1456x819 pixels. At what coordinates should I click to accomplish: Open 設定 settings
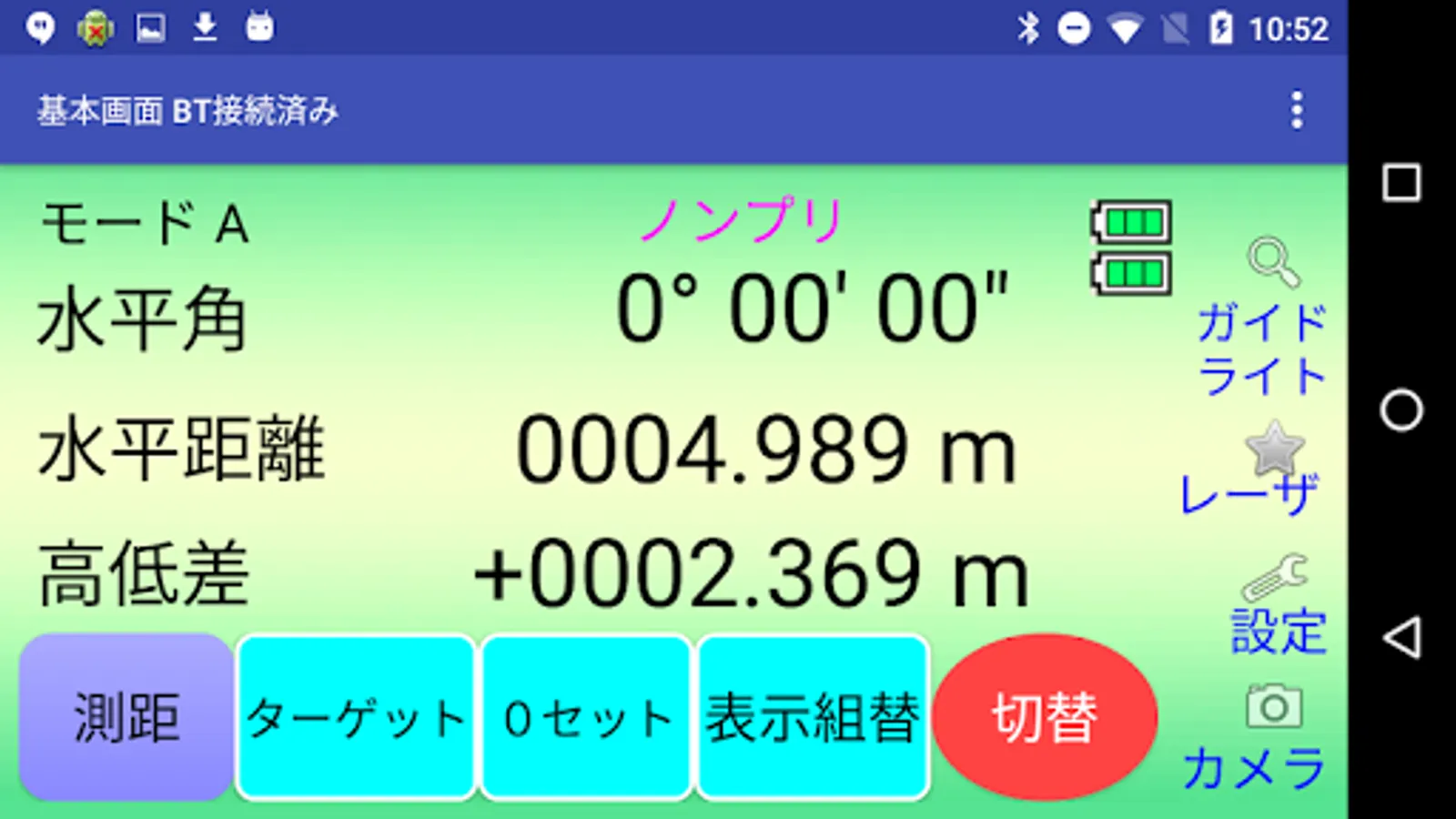(x=1277, y=605)
